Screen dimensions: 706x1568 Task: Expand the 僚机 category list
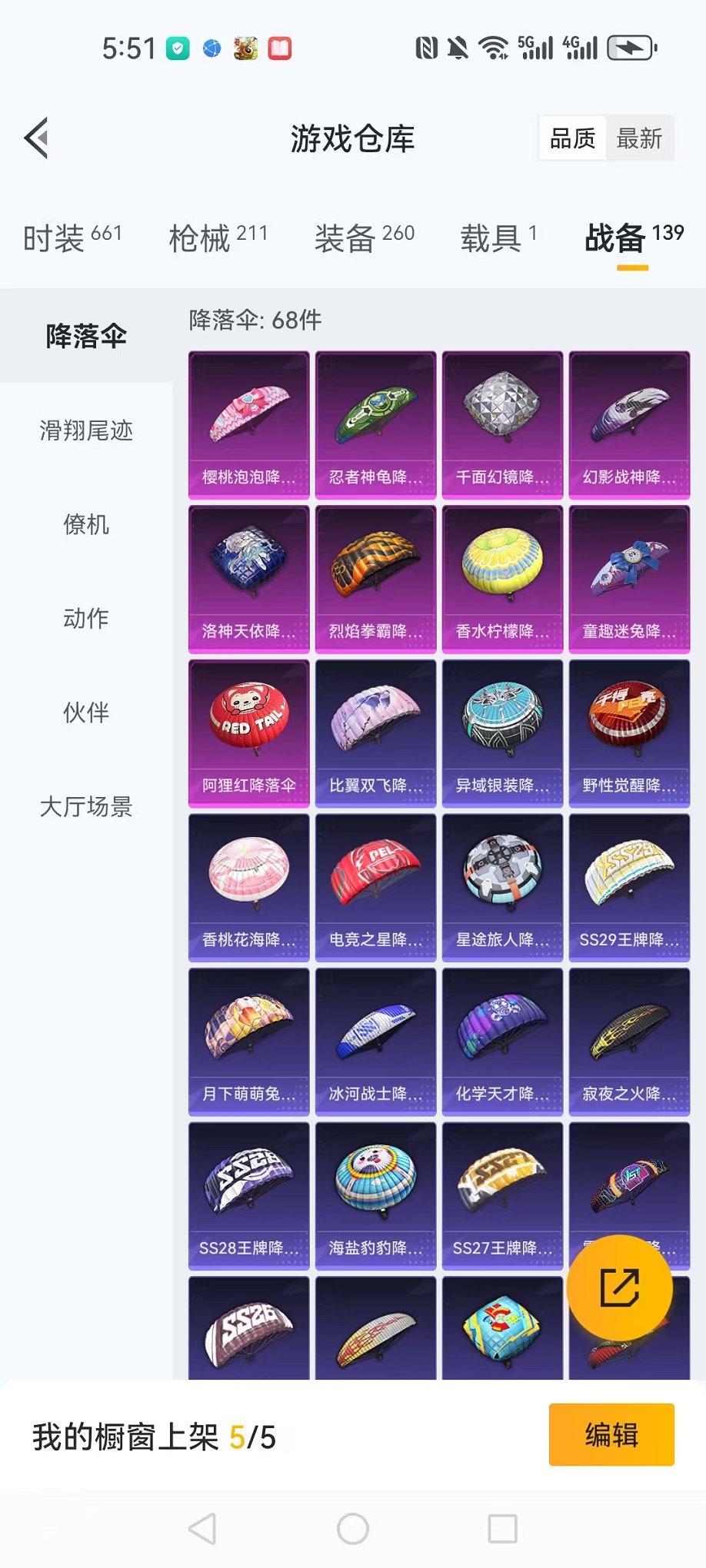pyautogui.click(x=87, y=526)
